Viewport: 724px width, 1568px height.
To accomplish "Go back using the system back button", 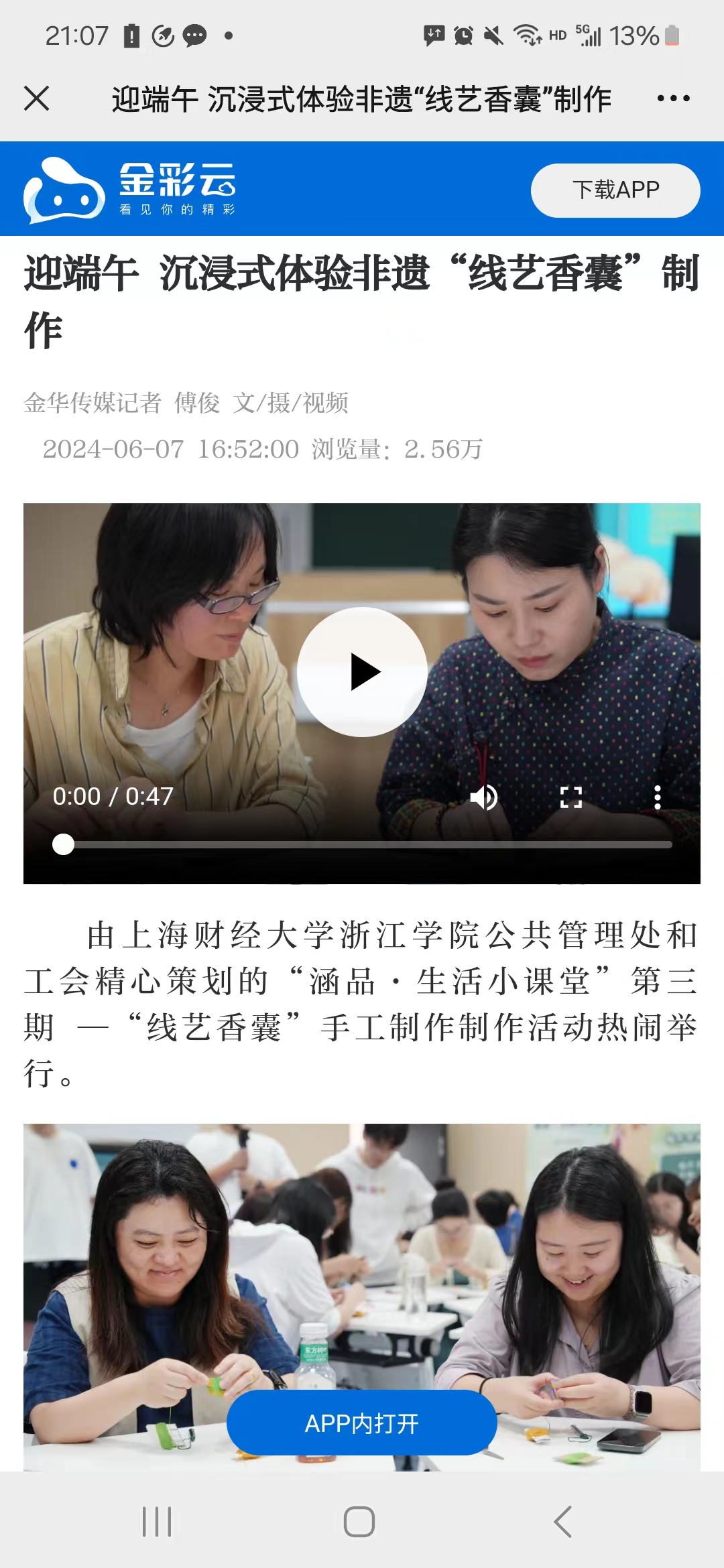I will coord(563,1522).
